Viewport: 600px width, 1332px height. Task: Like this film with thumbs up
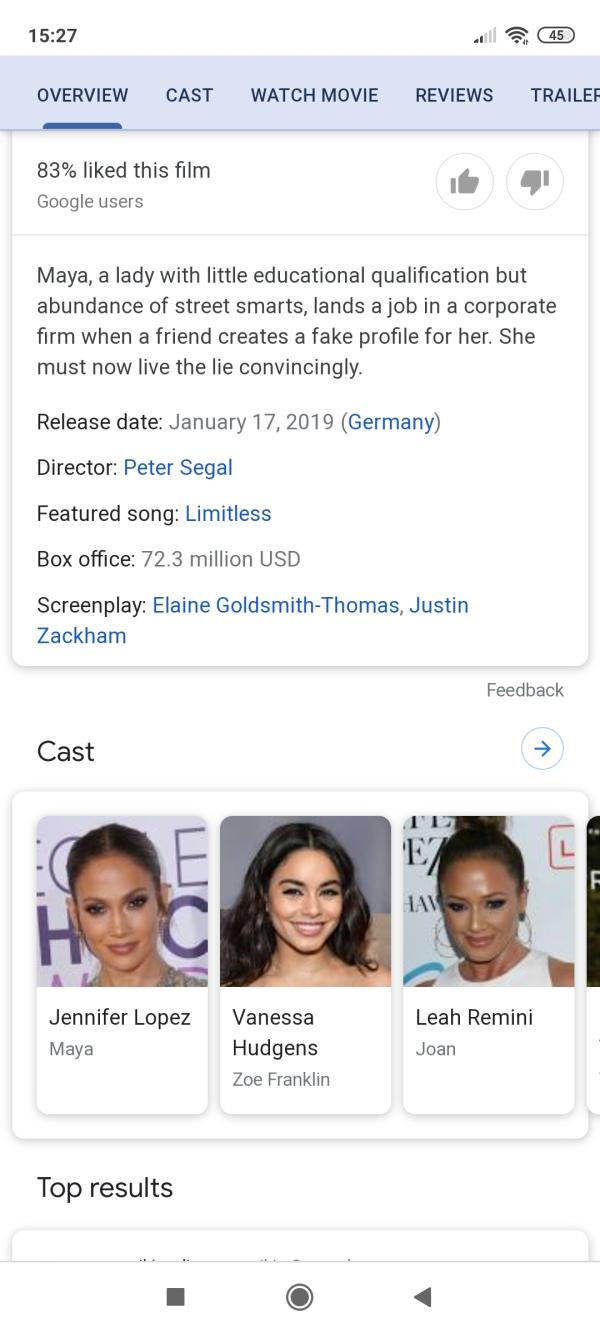pos(465,182)
